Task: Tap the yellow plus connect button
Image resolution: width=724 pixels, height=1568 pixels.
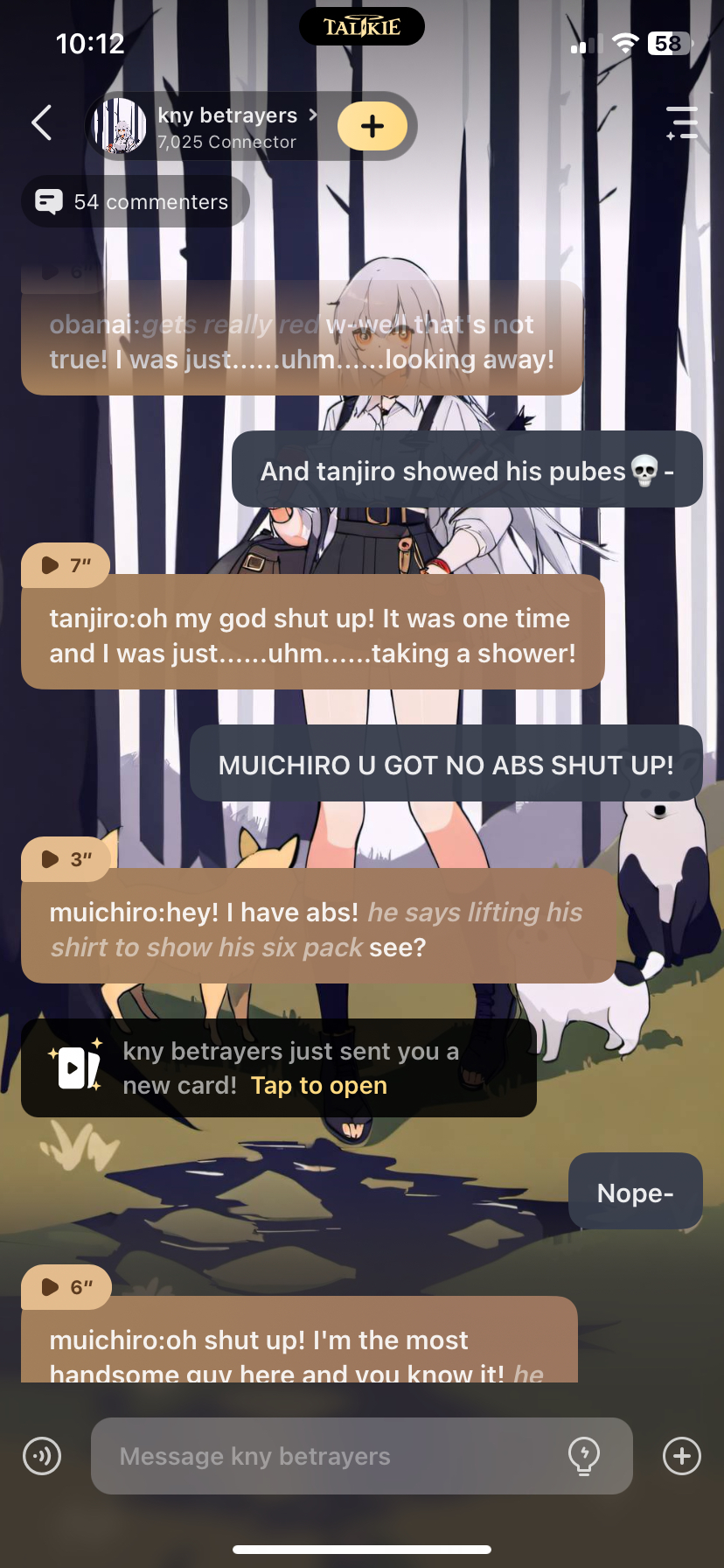Action: 372,126
